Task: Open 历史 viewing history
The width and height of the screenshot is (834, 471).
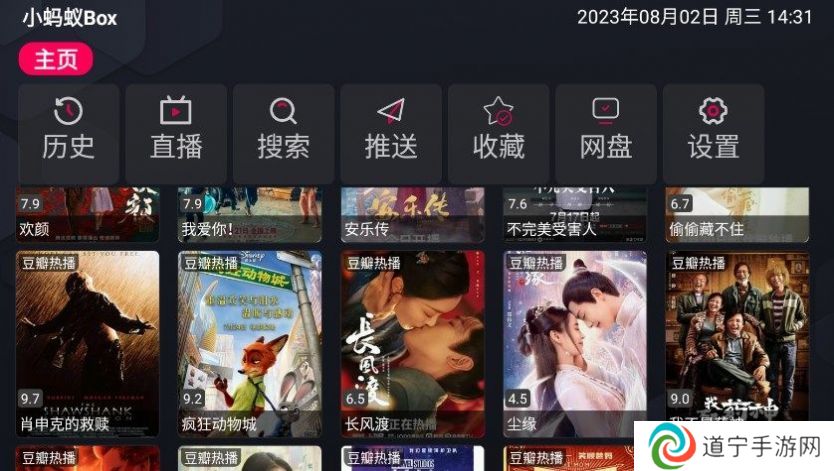Action: (x=68, y=130)
